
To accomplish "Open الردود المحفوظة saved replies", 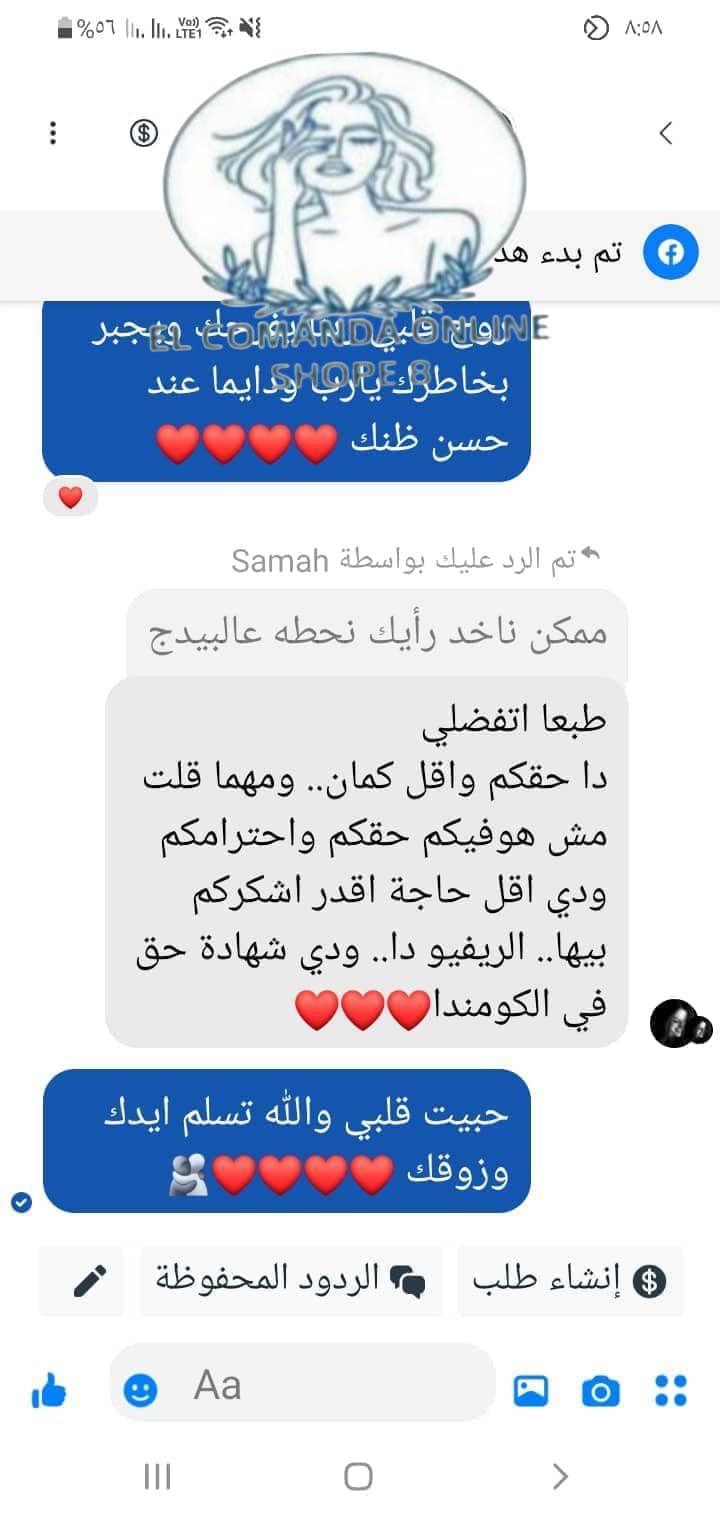I will [291, 1280].
